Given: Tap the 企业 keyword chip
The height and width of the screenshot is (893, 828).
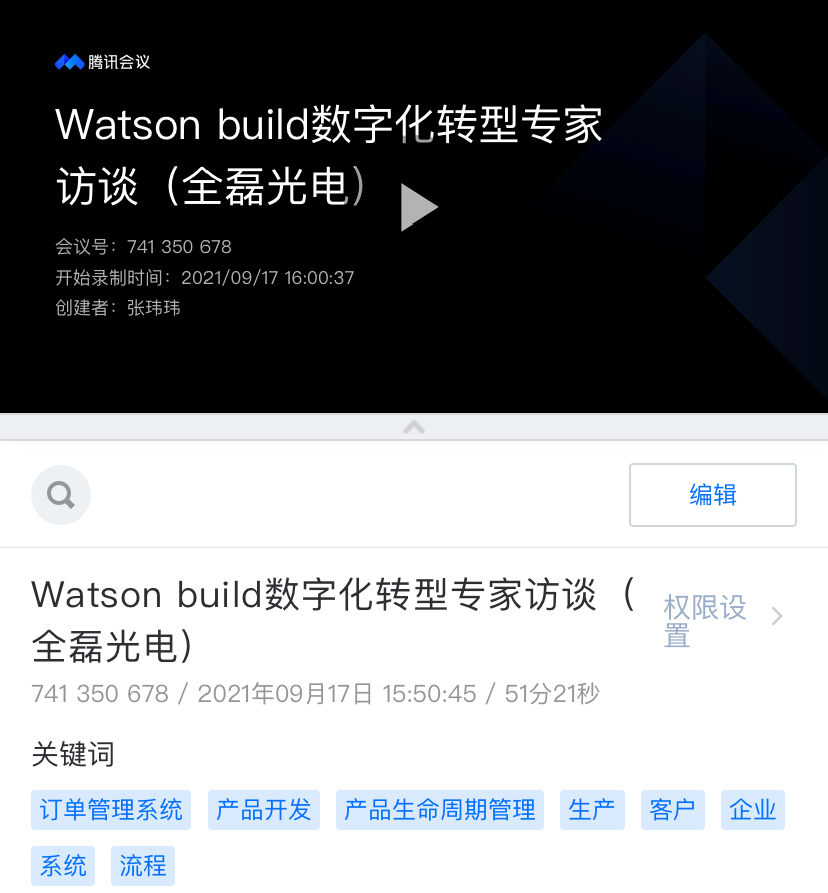Looking at the screenshot, I should click(752, 810).
